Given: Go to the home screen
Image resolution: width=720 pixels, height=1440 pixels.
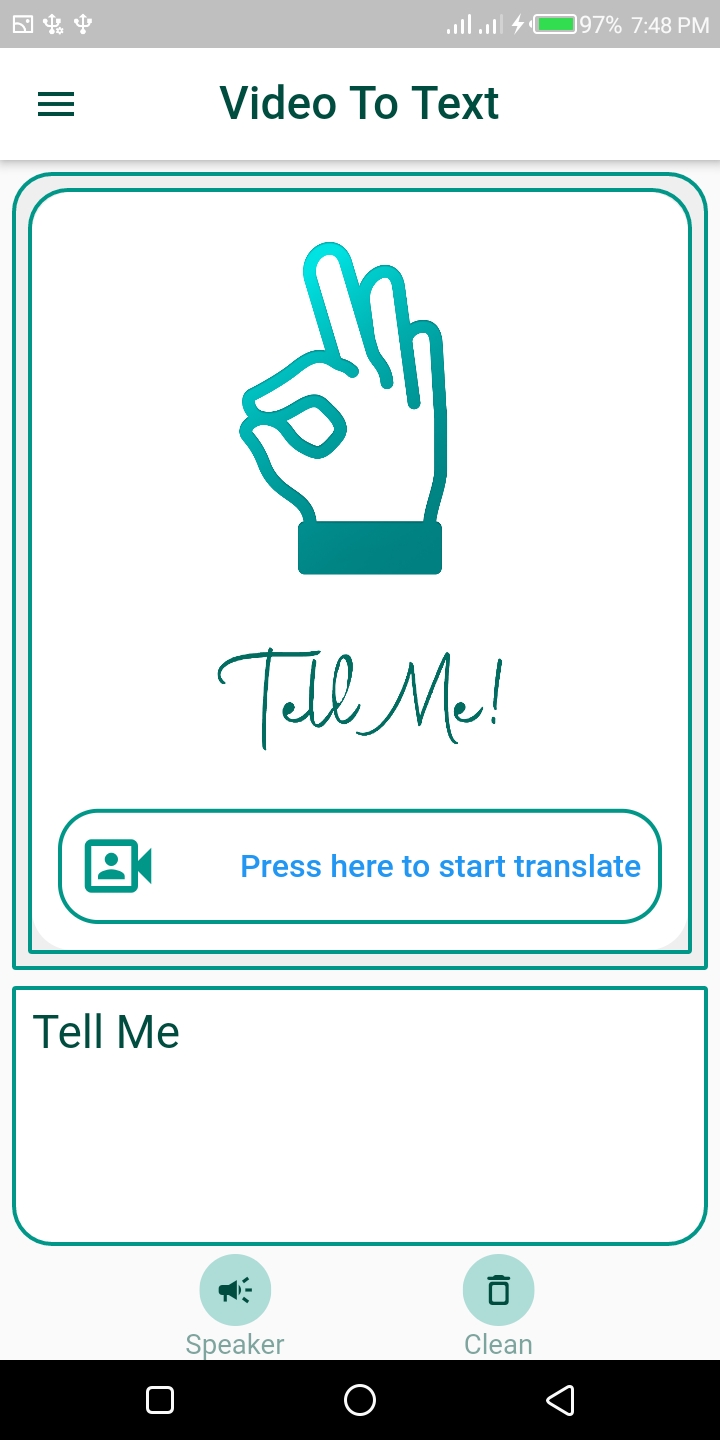Looking at the screenshot, I should [360, 1400].
